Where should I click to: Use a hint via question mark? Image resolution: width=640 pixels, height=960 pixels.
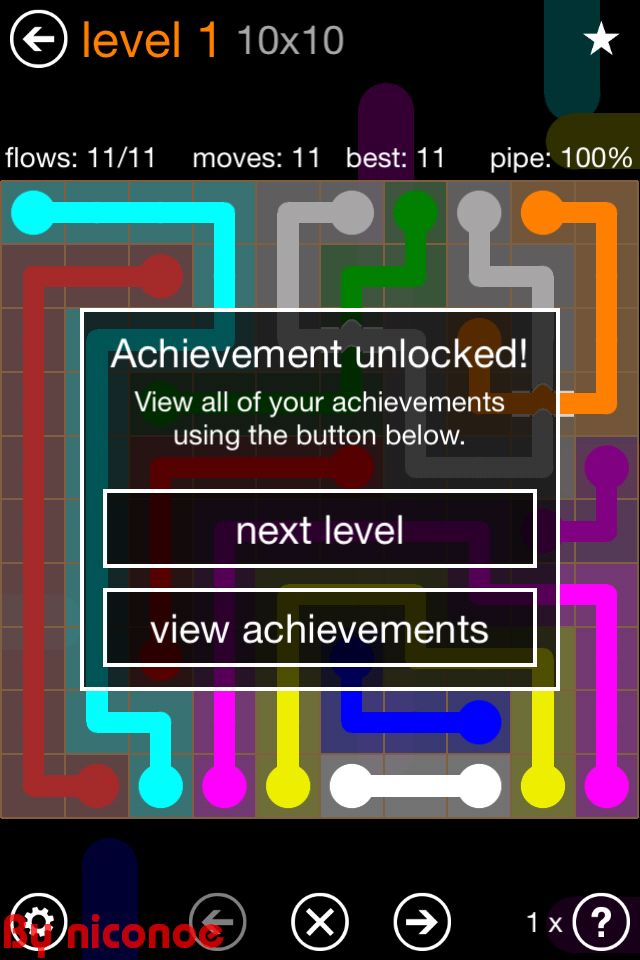click(x=600, y=921)
